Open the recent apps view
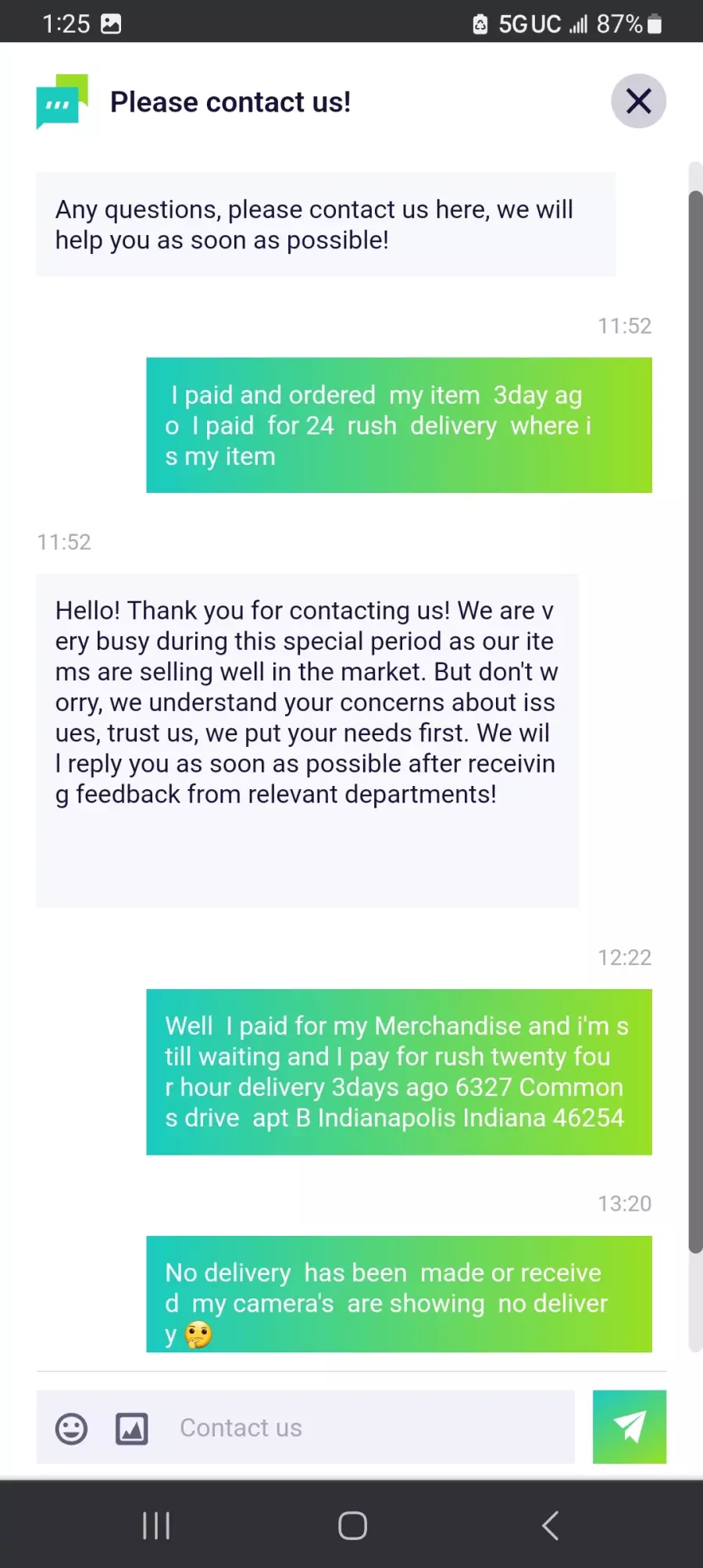The height and width of the screenshot is (1568, 703). click(156, 1525)
